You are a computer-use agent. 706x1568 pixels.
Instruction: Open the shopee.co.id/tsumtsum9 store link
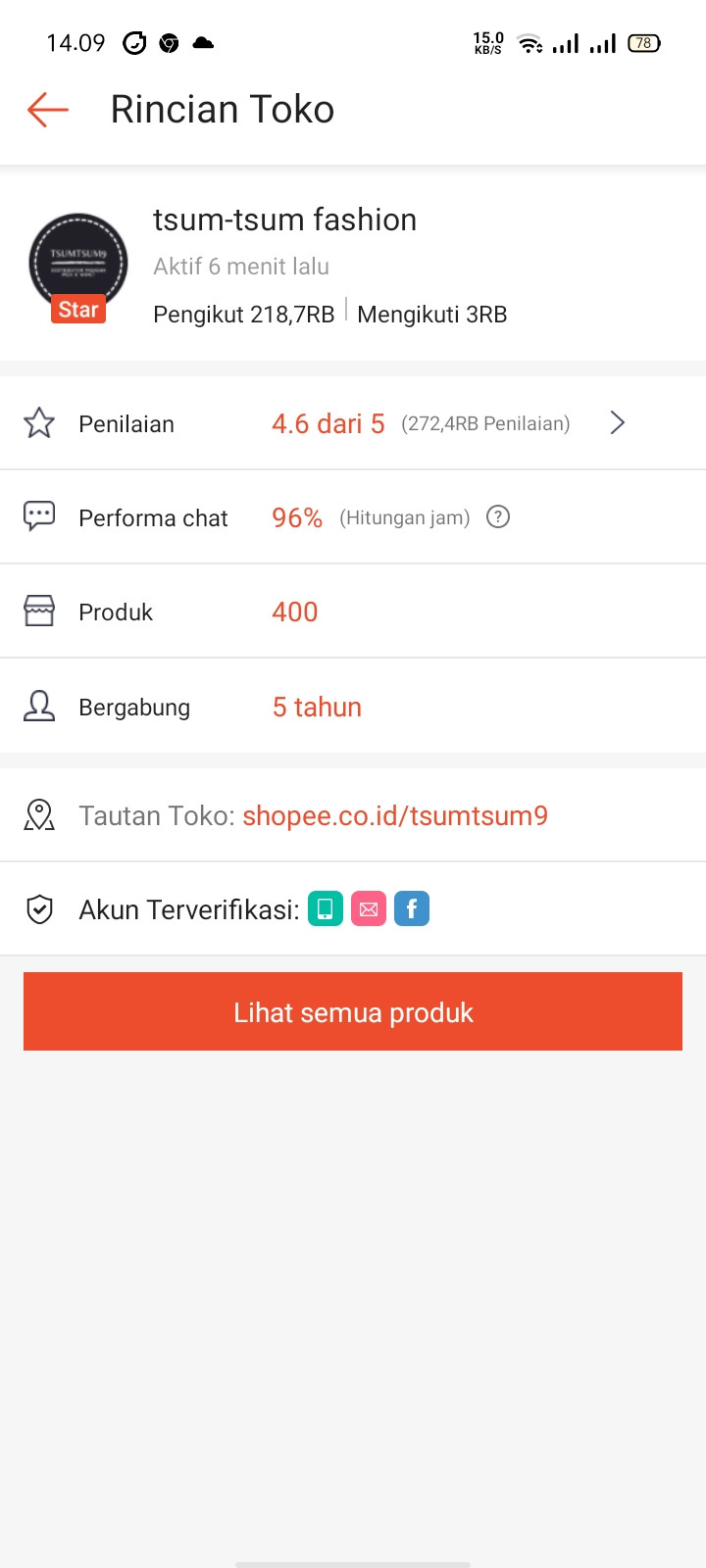click(x=394, y=815)
